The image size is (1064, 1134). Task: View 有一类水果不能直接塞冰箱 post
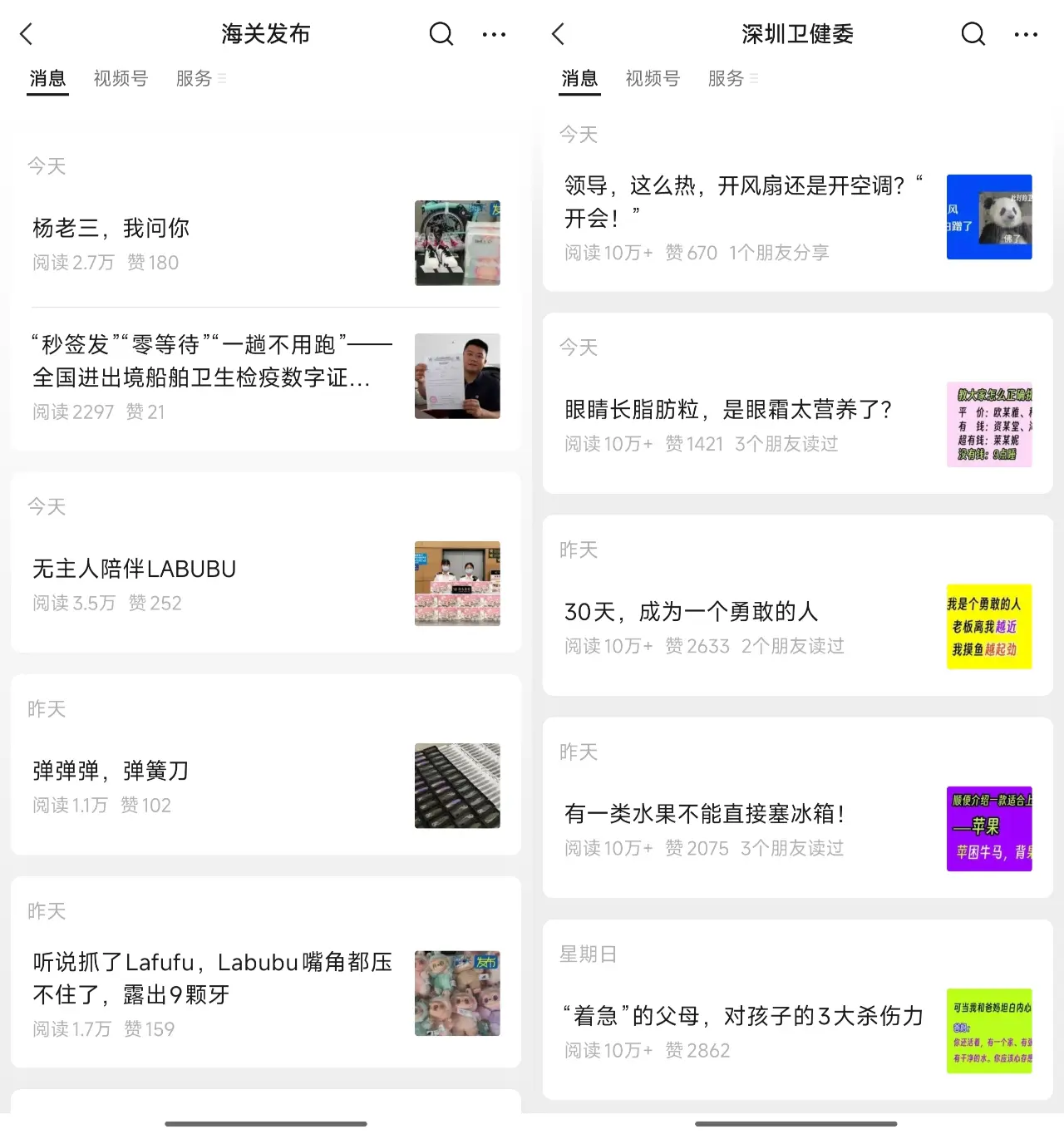click(704, 813)
